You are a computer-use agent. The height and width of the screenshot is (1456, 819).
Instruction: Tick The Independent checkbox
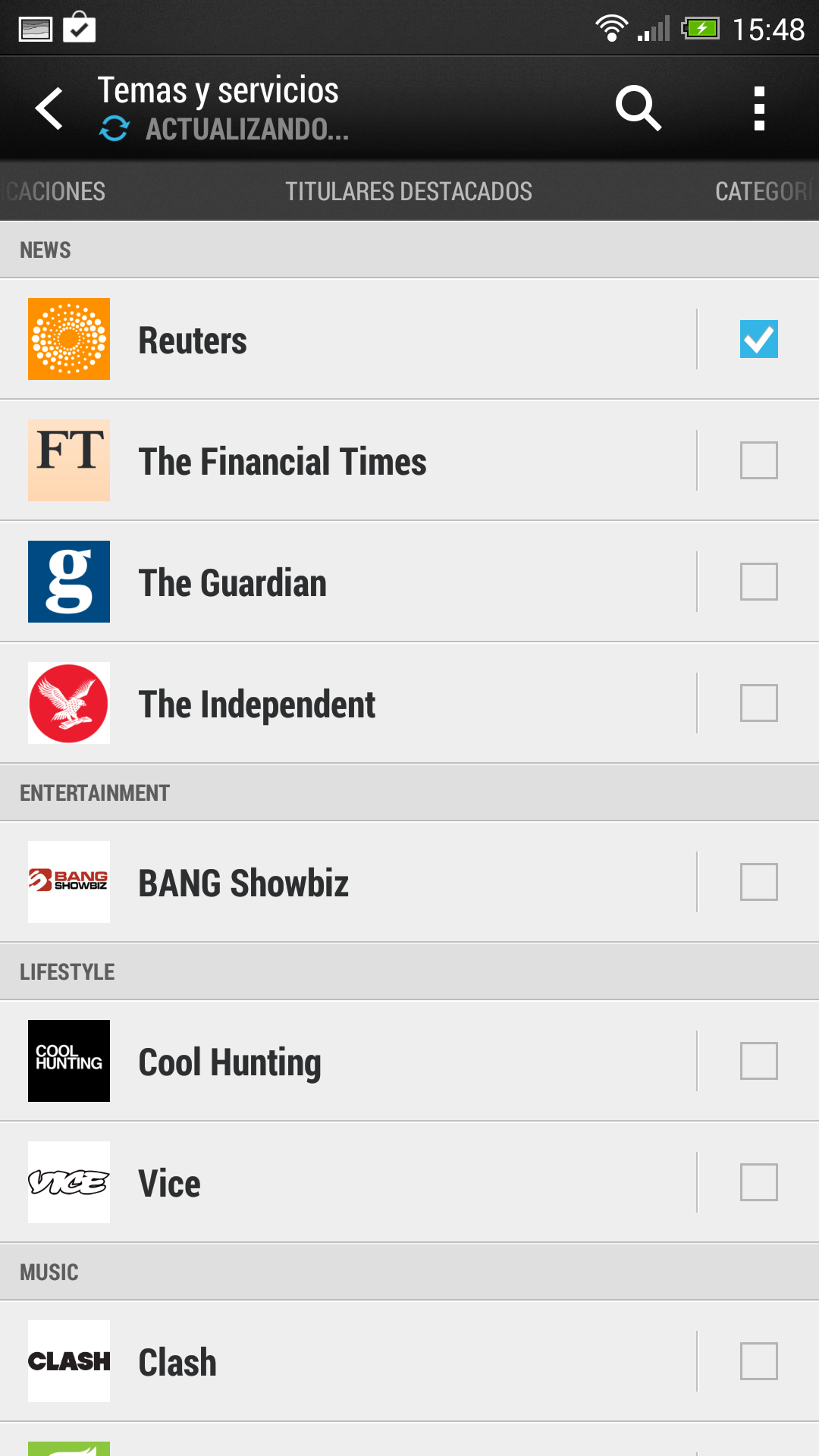758,703
